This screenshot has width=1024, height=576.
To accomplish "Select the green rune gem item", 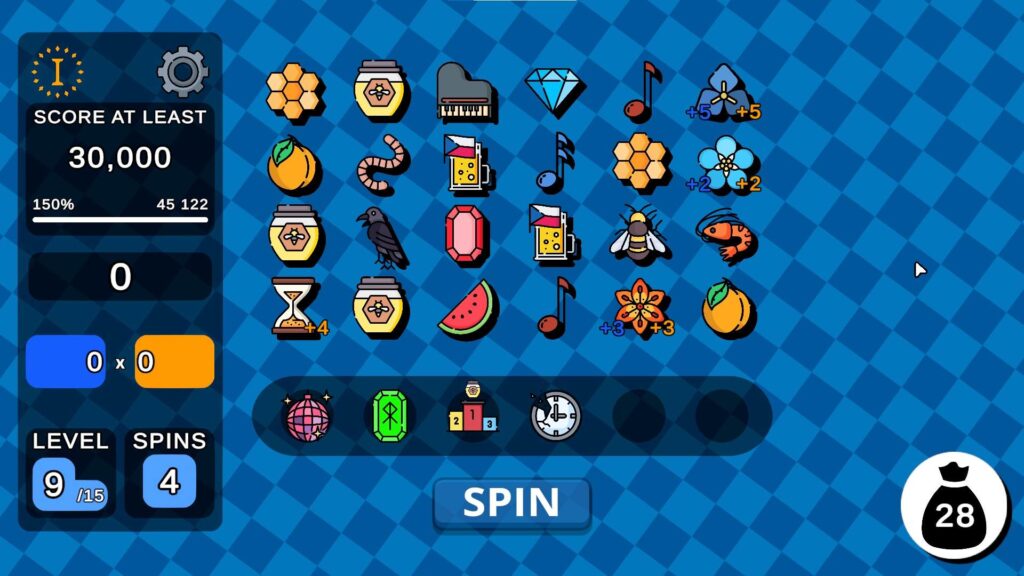I will click(390, 416).
